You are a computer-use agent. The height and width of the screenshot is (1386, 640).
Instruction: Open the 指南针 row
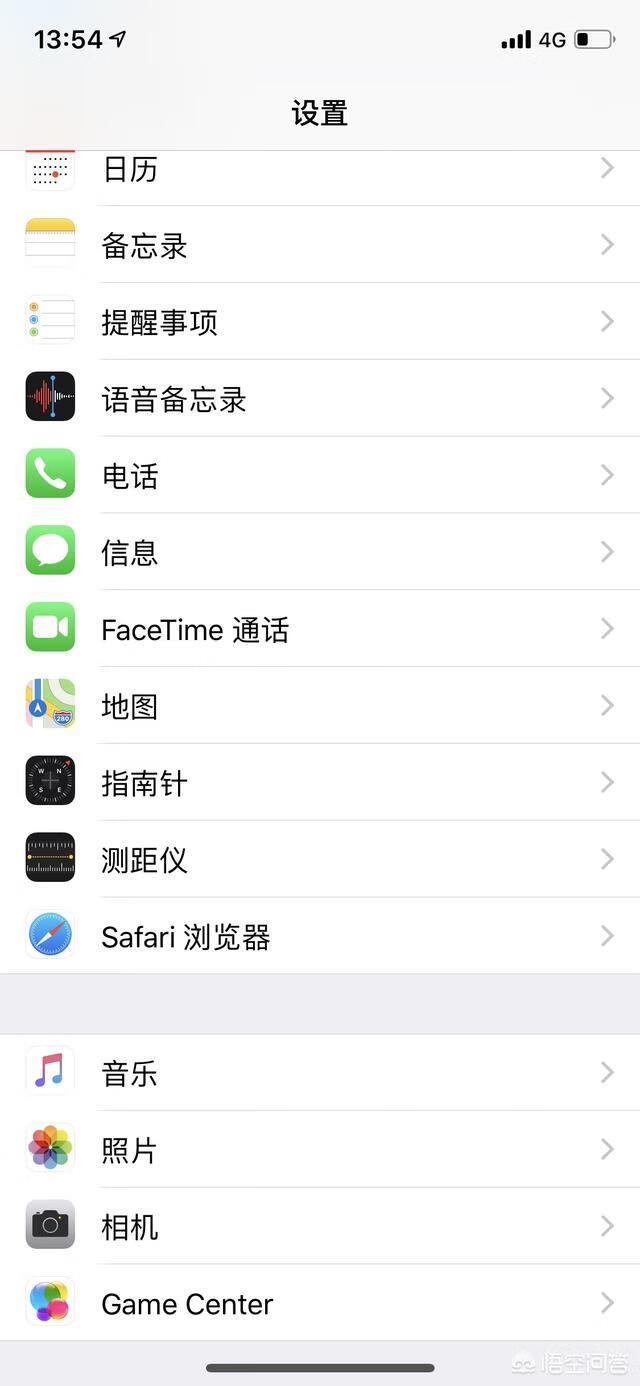click(x=320, y=783)
